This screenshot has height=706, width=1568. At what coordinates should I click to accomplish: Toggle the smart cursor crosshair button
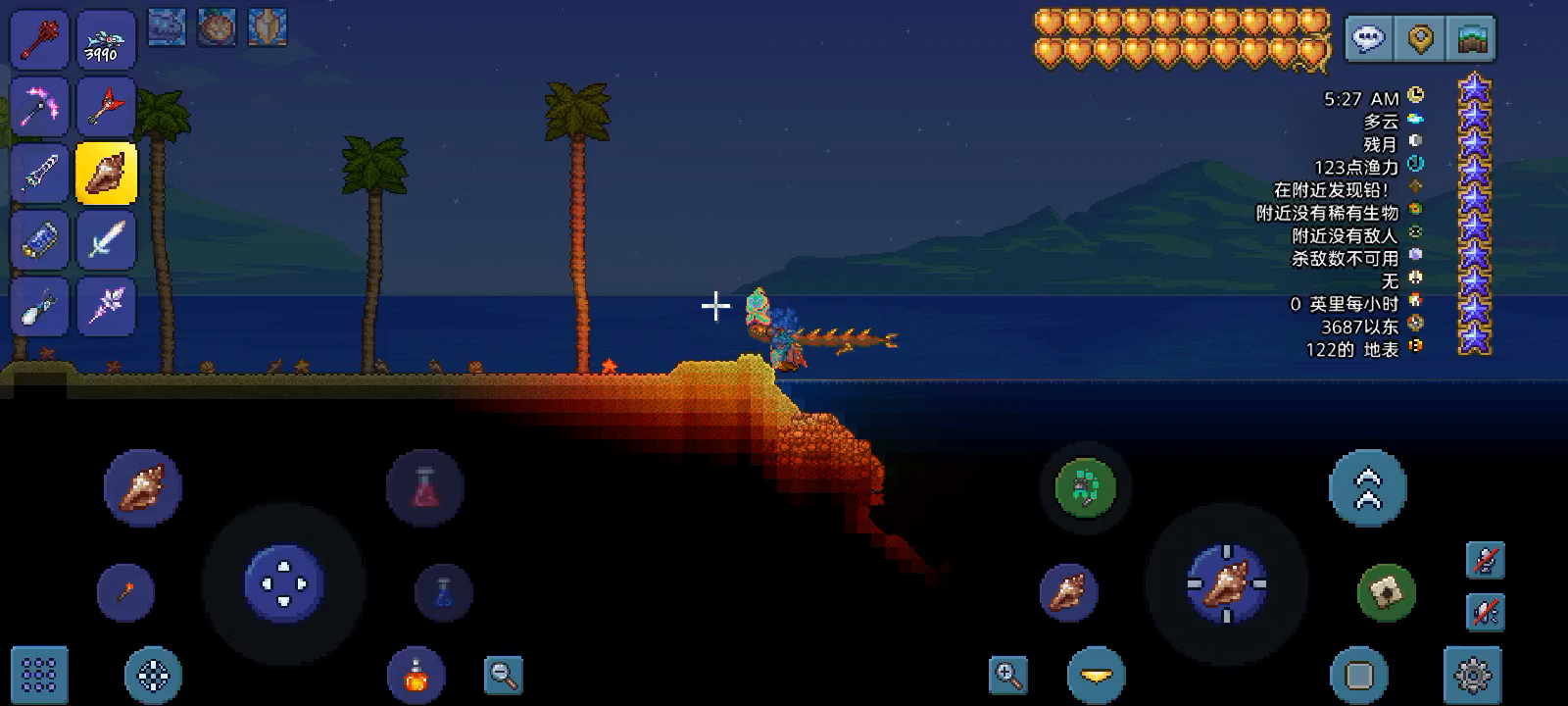click(x=153, y=675)
